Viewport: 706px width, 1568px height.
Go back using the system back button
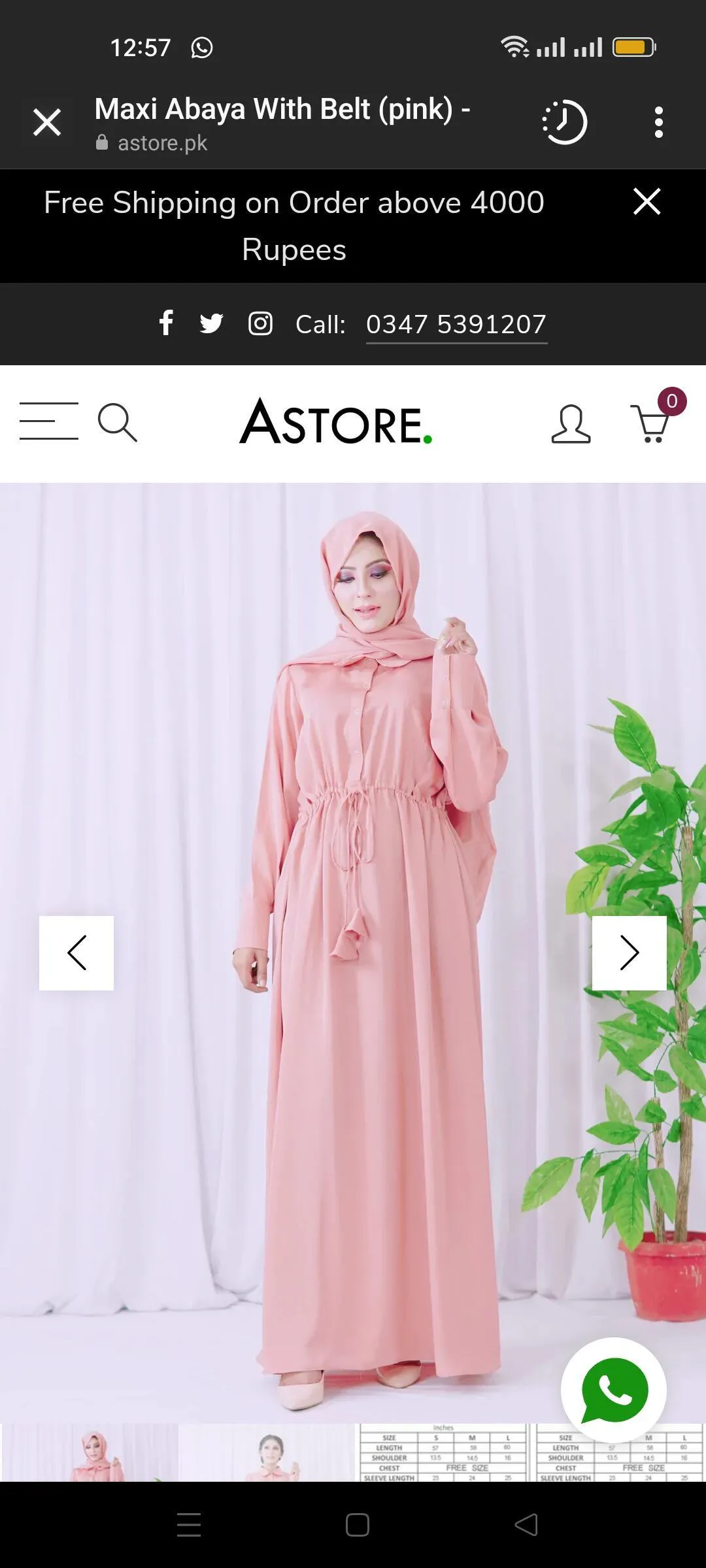[x=526, y=1525]
